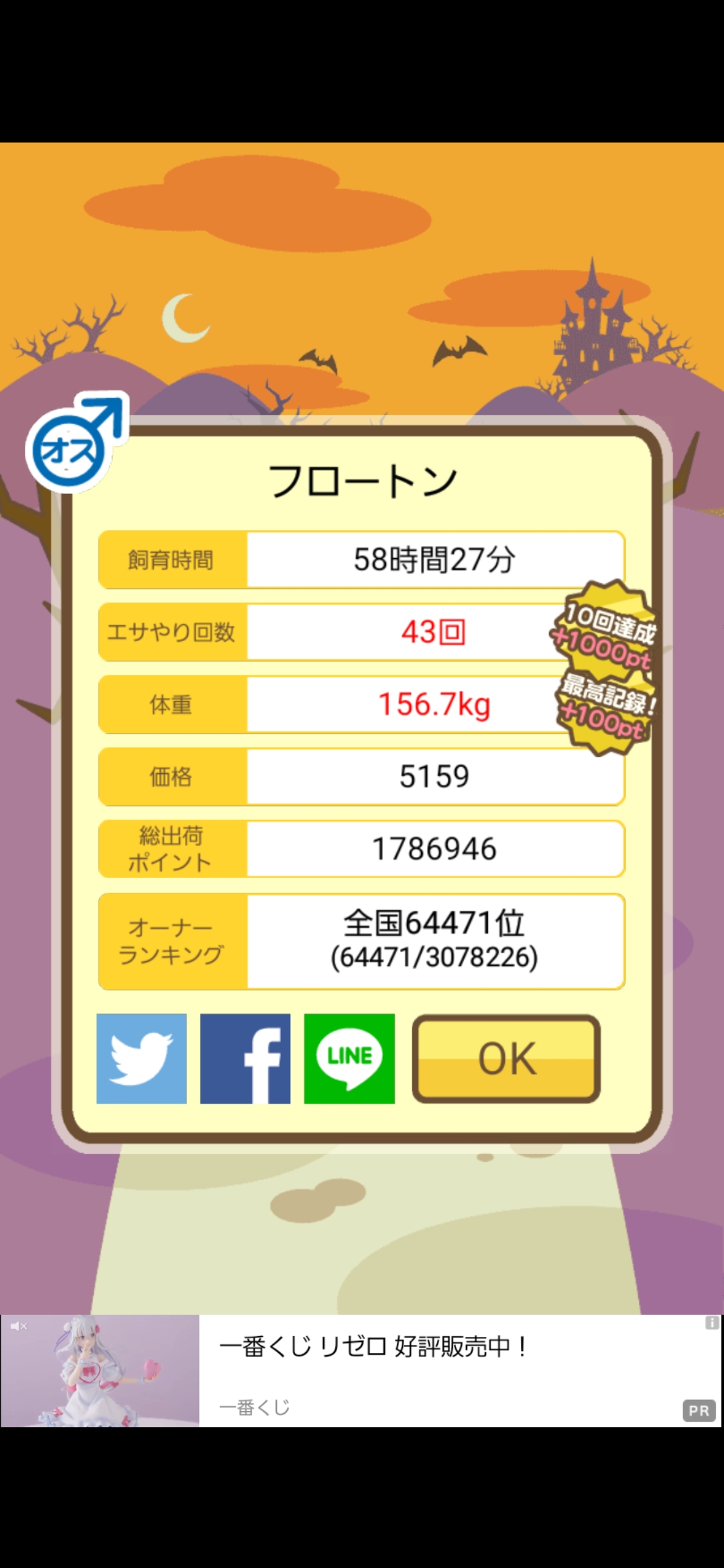This screenshot has height=1568, width=724.
Task: Share the result via LINE
Action: coord(349,1058)
